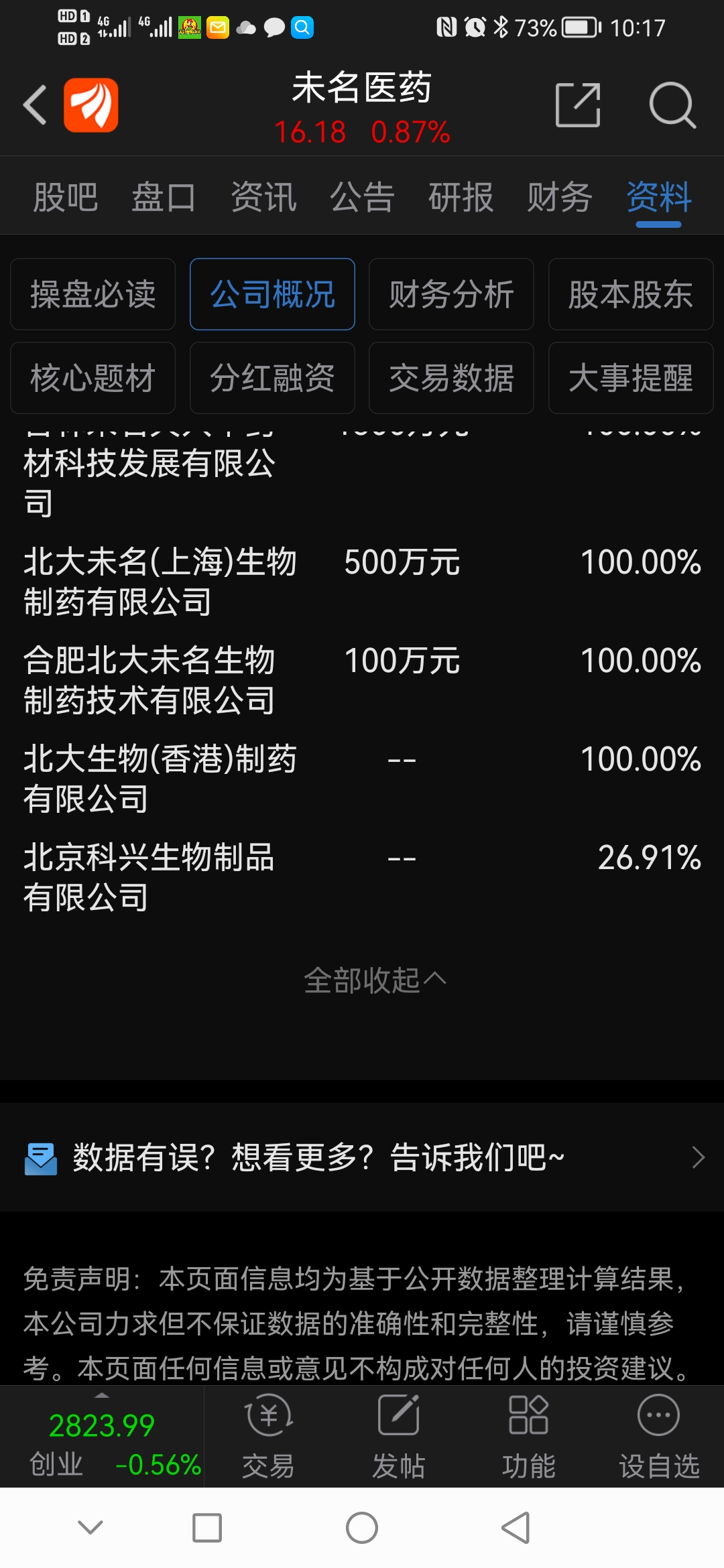Select the 操盘必读 chip

coord(93,294)
